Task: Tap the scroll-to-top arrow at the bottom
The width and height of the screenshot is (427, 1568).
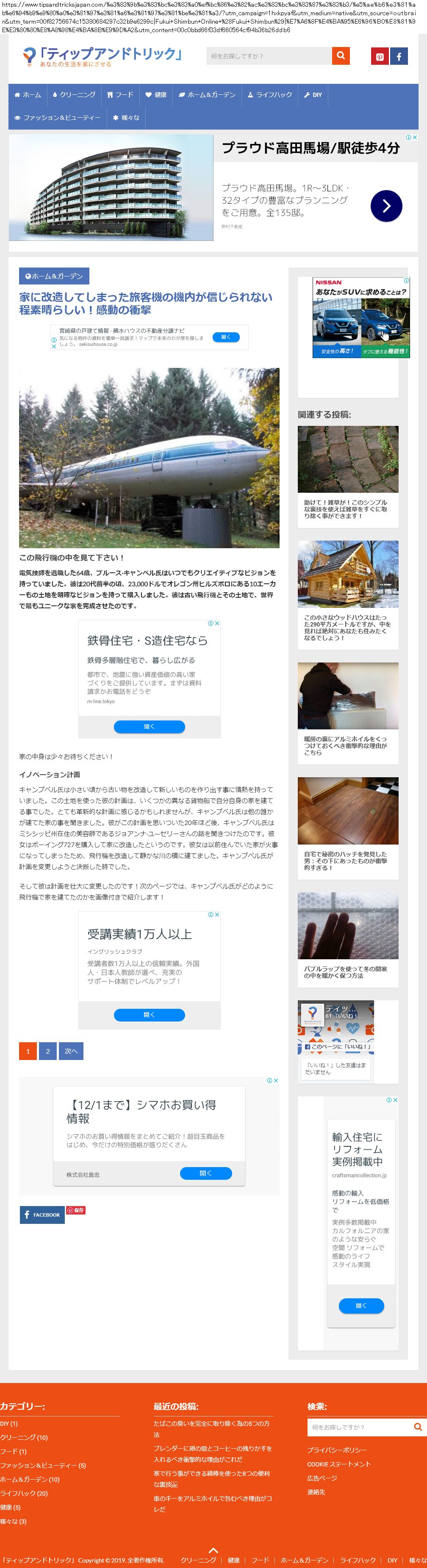Action: coord(213,1550)
